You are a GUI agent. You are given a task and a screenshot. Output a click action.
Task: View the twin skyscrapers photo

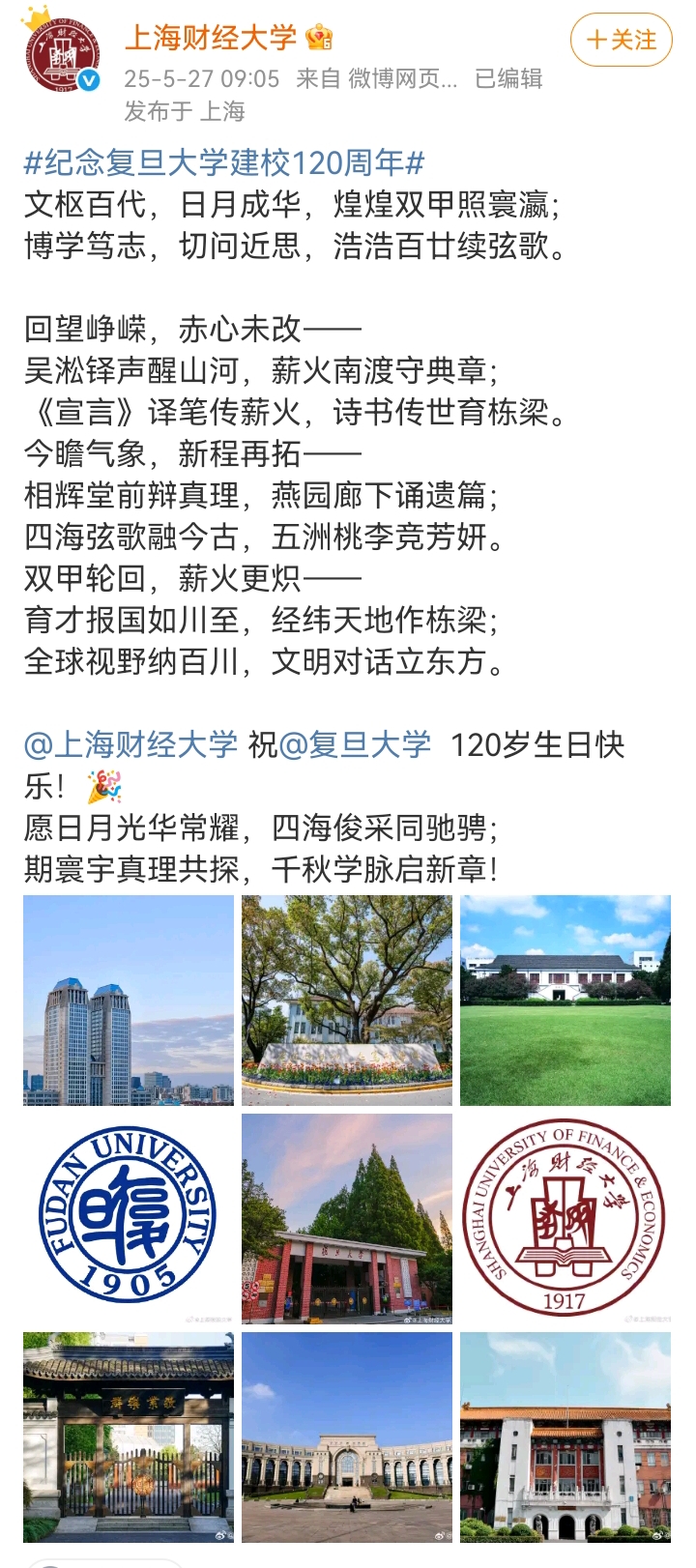click(129, 1000)
